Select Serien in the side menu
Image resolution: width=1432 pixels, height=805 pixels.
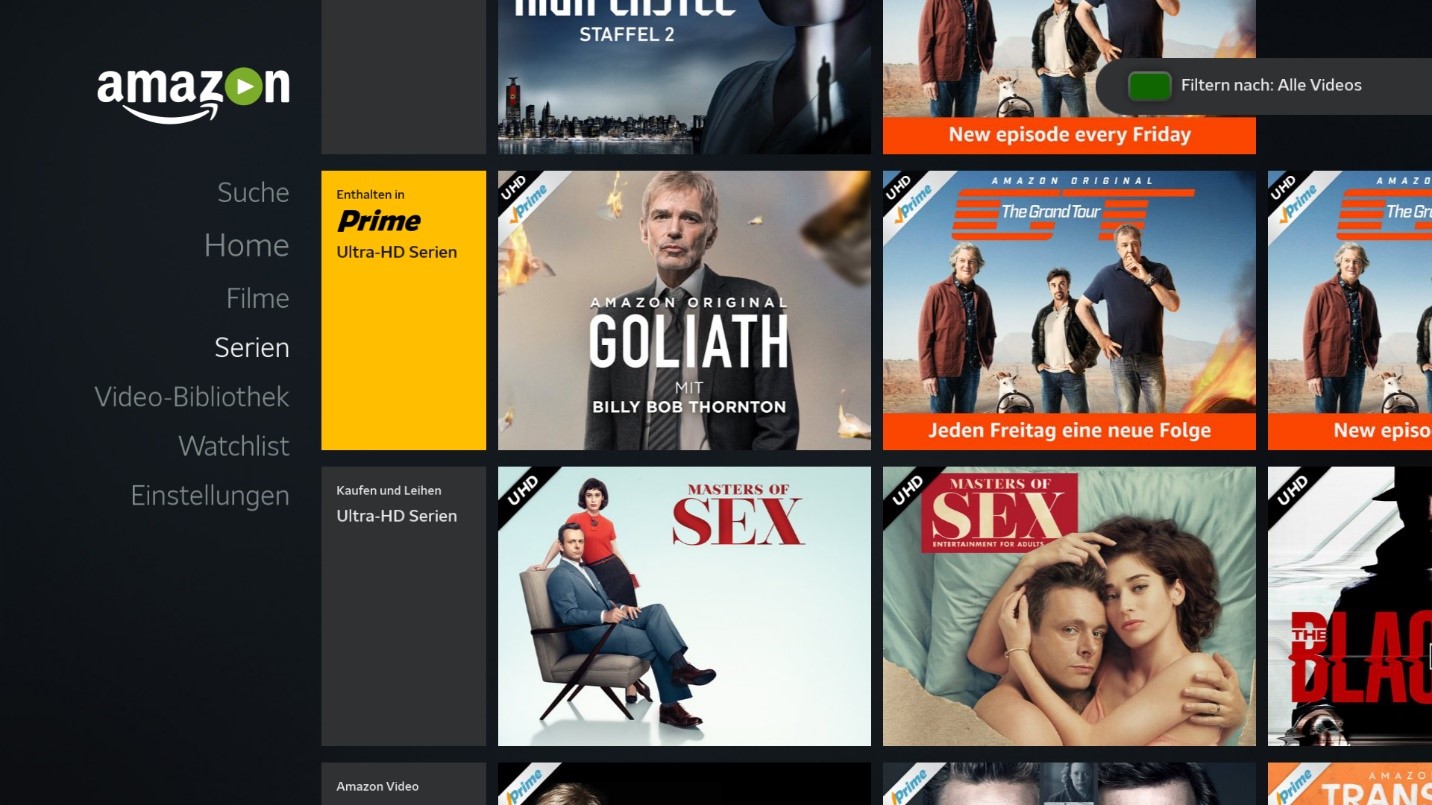(x=252, y=347)
